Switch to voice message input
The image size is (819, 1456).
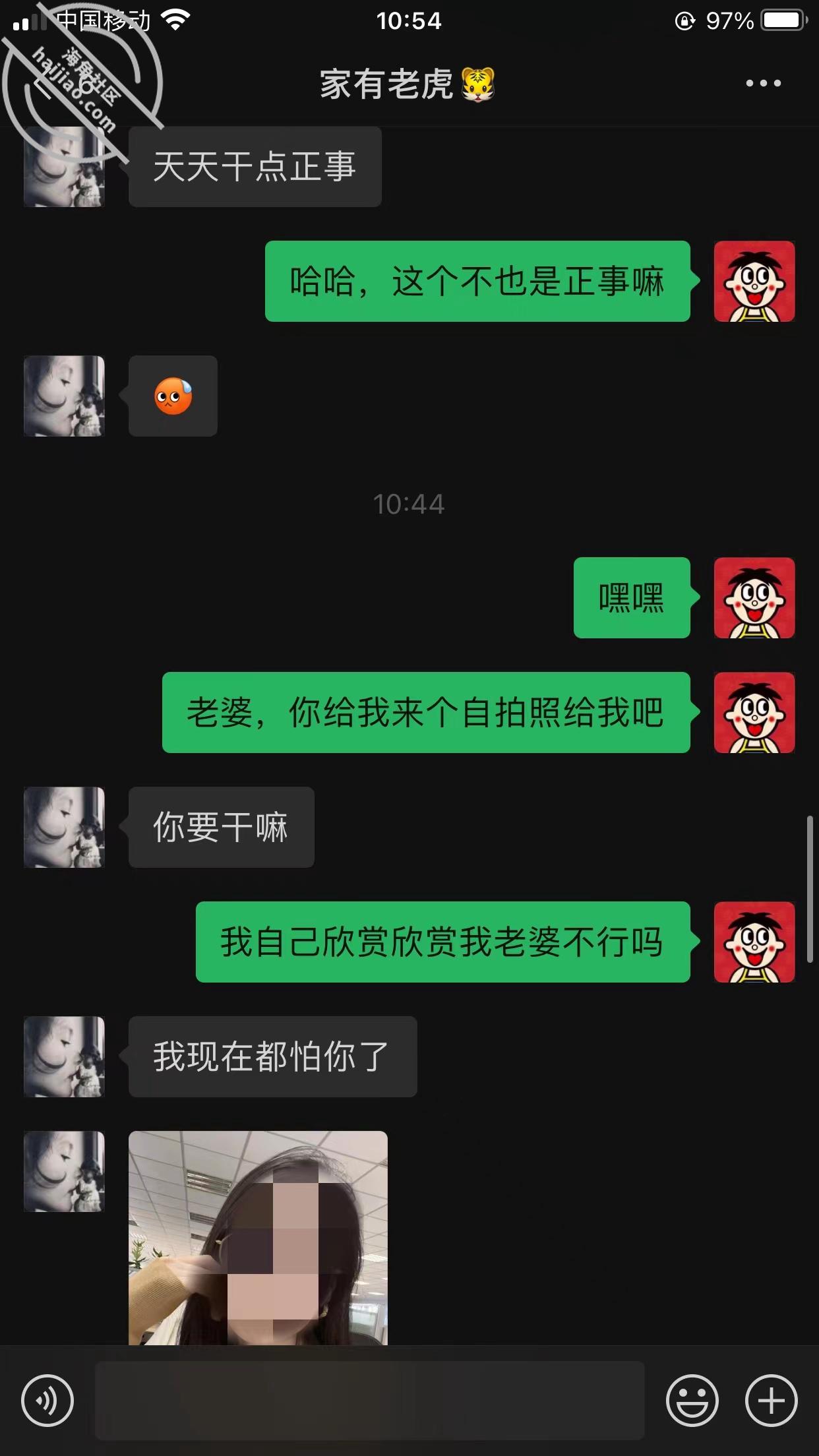47,1400
